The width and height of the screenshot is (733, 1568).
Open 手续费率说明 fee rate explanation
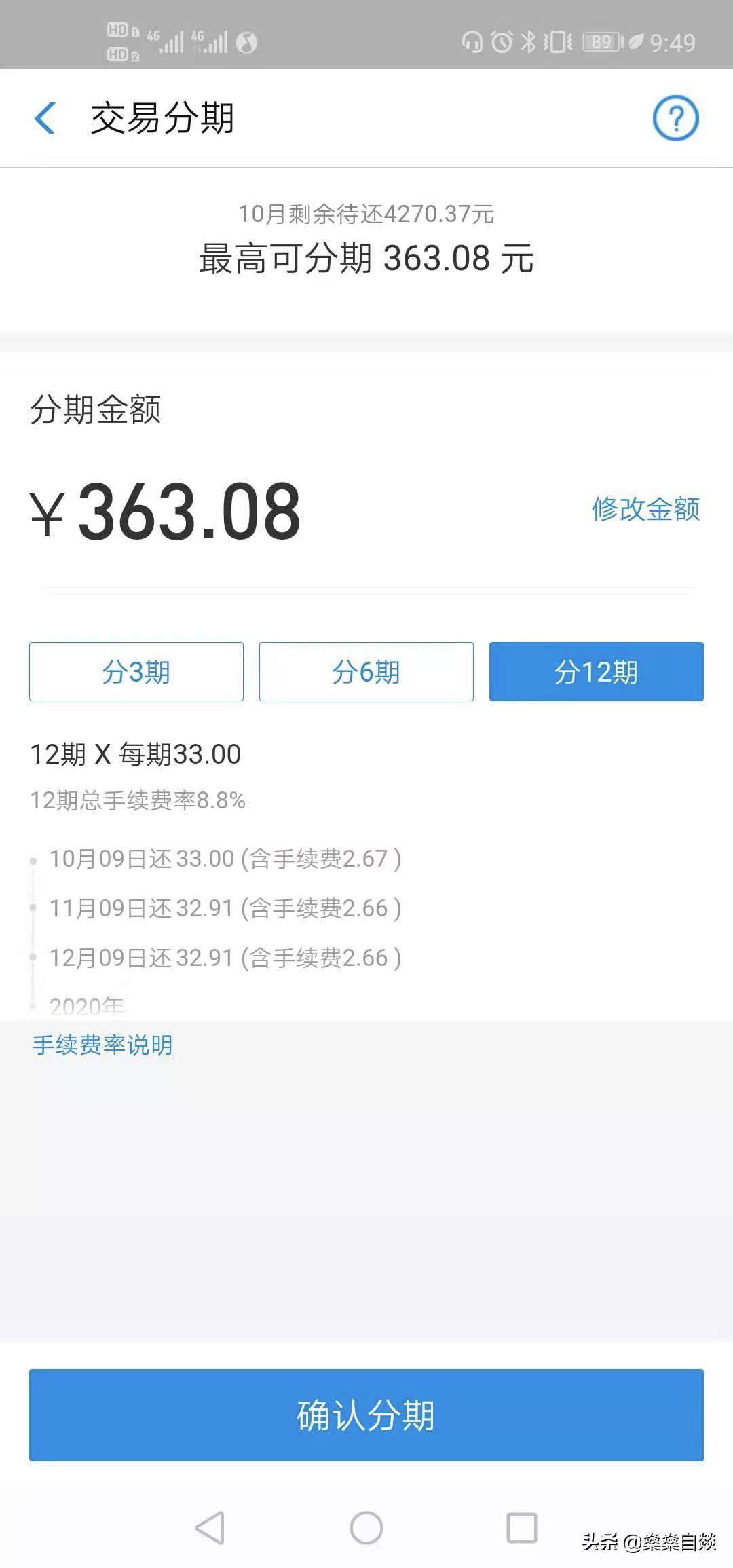click(x=102, y=1045)
